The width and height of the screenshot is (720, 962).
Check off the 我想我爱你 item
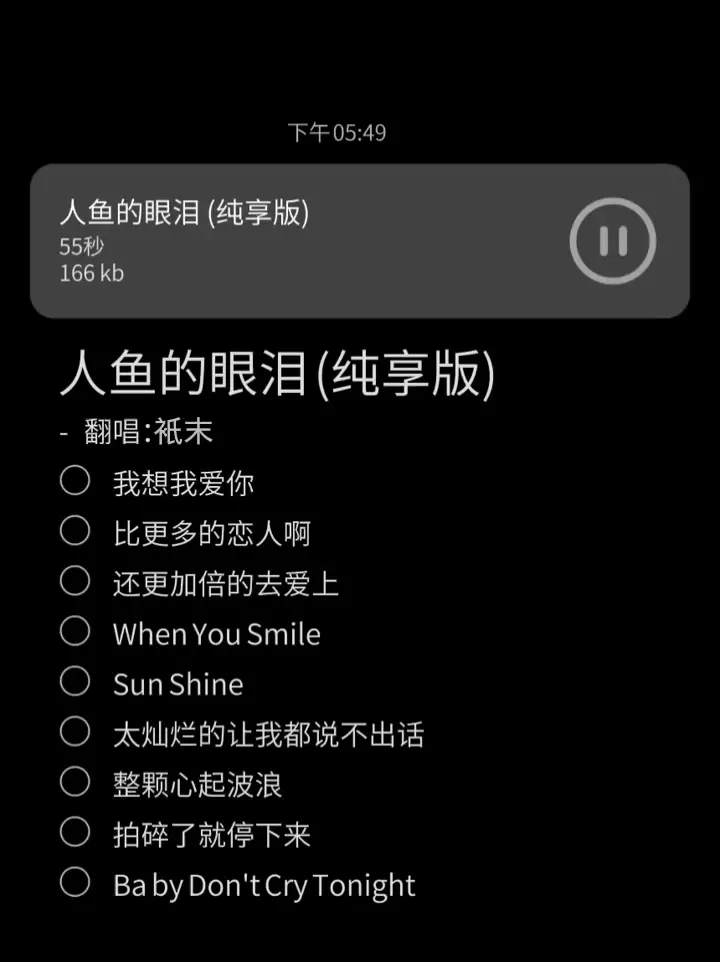point(75,481)
